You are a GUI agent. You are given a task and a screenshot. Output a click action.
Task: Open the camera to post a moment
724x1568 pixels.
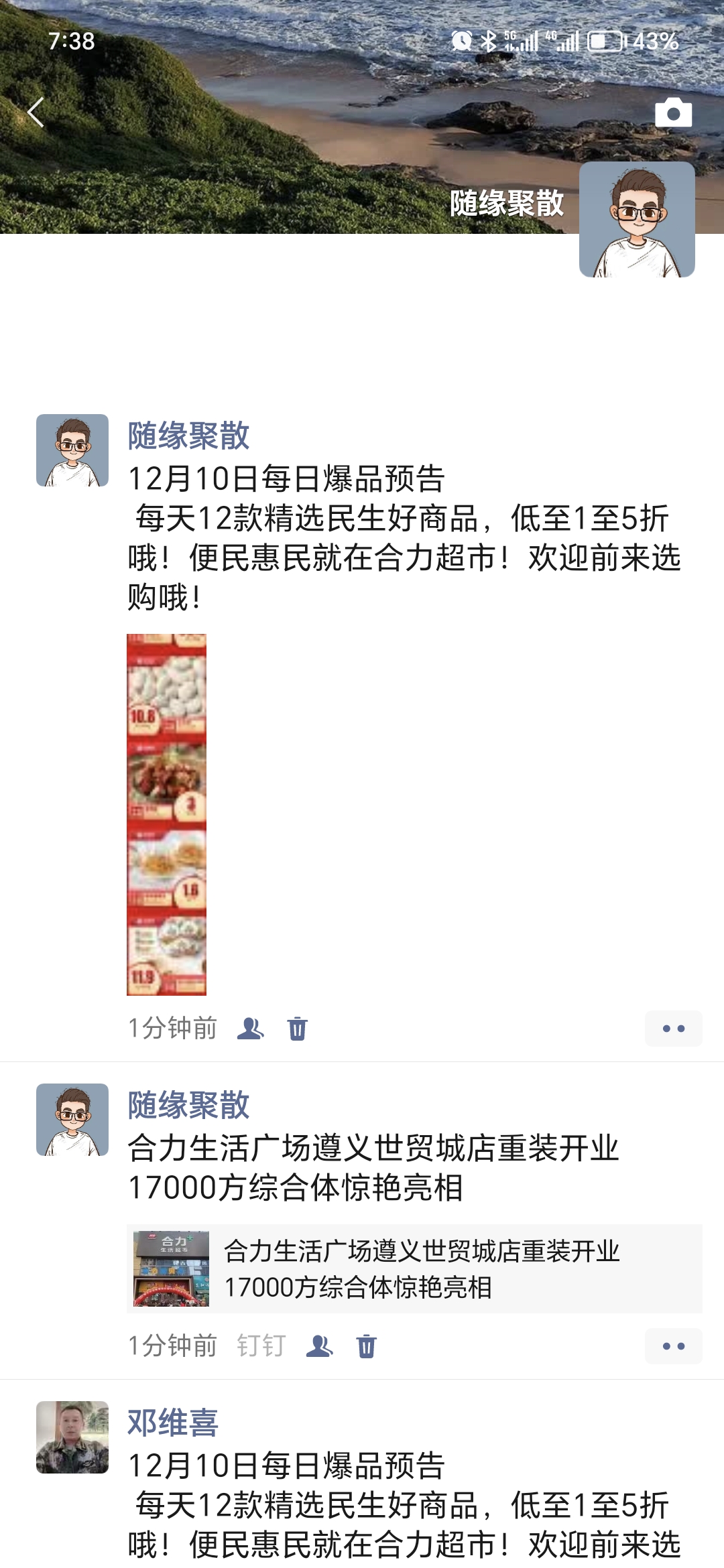point(673,113)
